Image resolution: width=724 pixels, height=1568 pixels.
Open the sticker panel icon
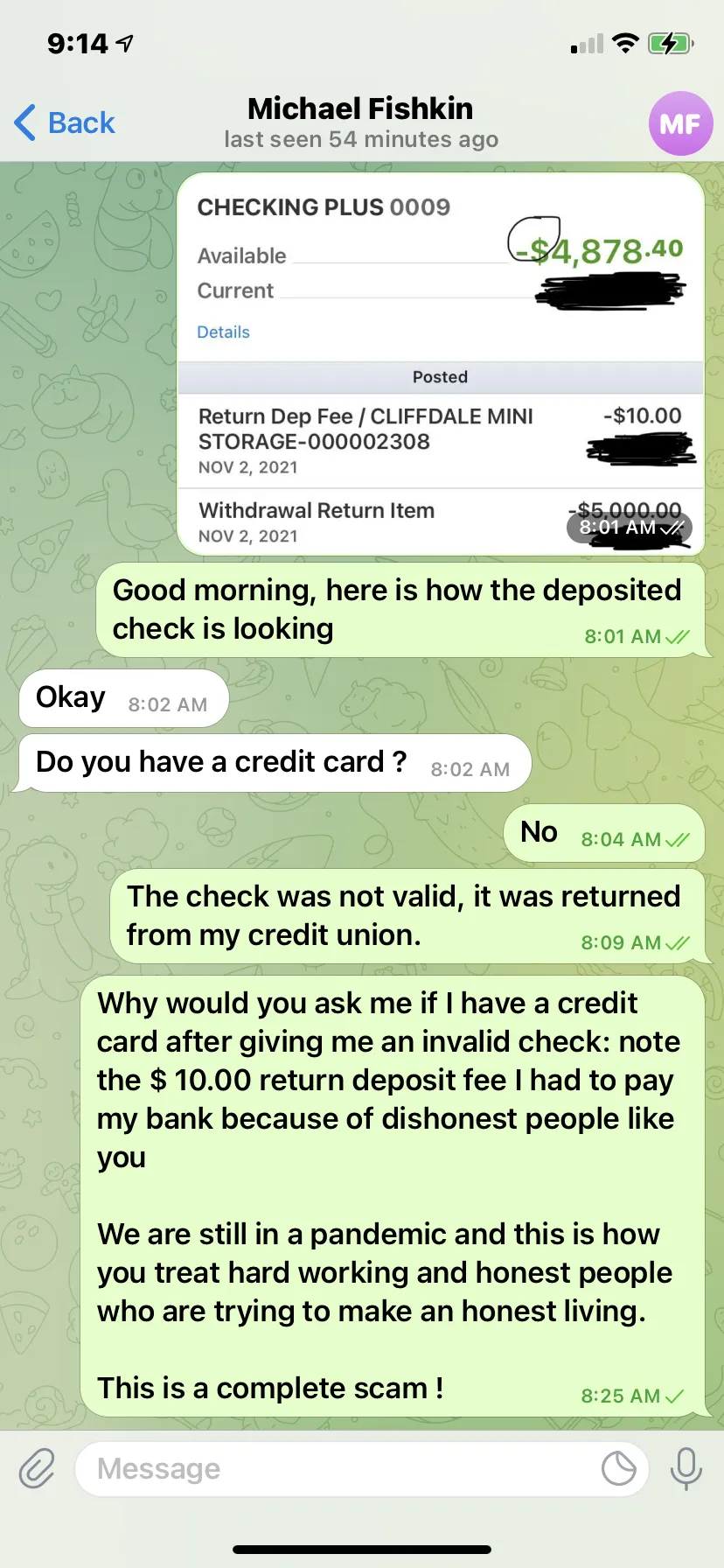point(619,1468)
